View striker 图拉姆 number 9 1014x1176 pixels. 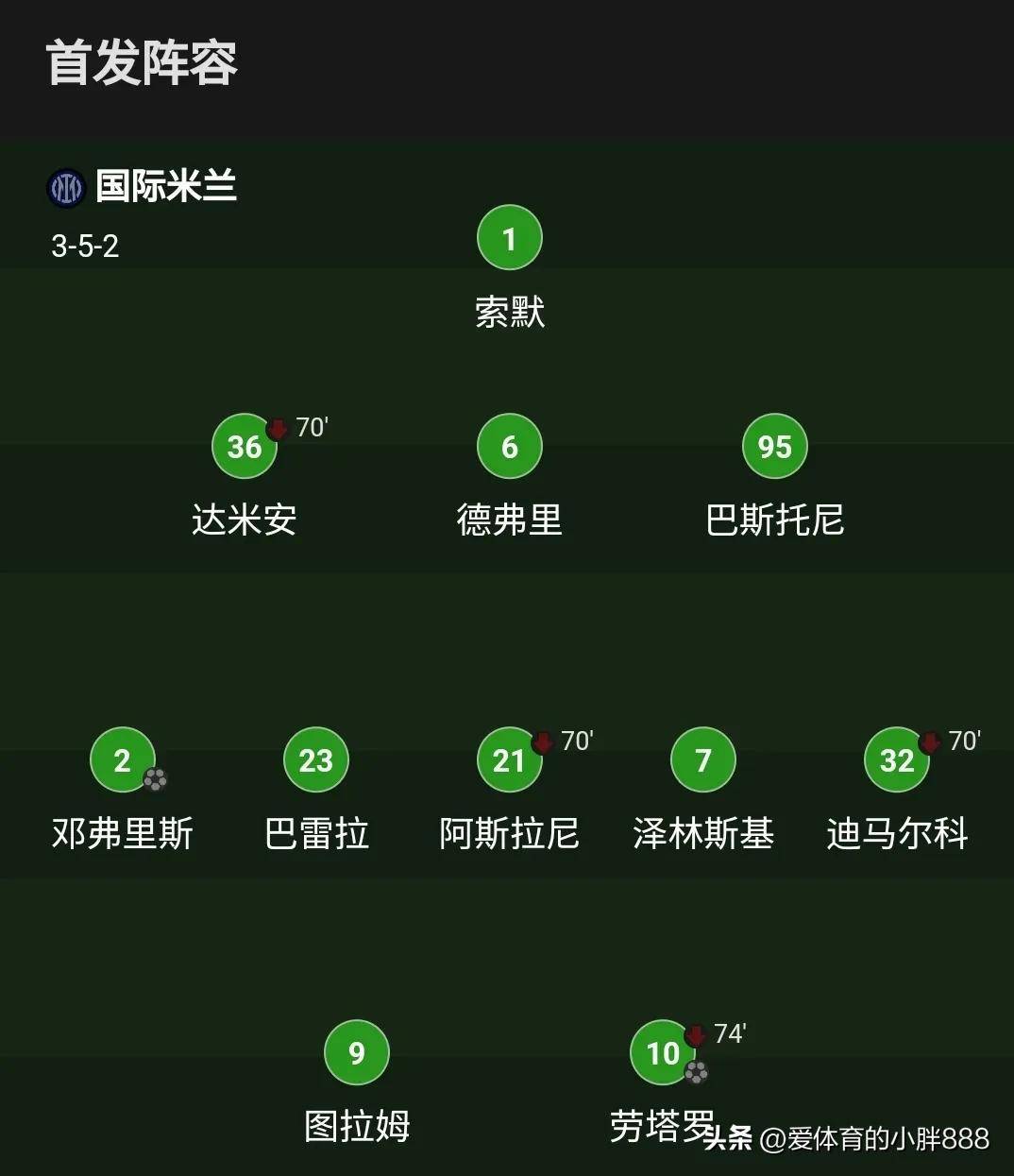(x=356, y=1053)
